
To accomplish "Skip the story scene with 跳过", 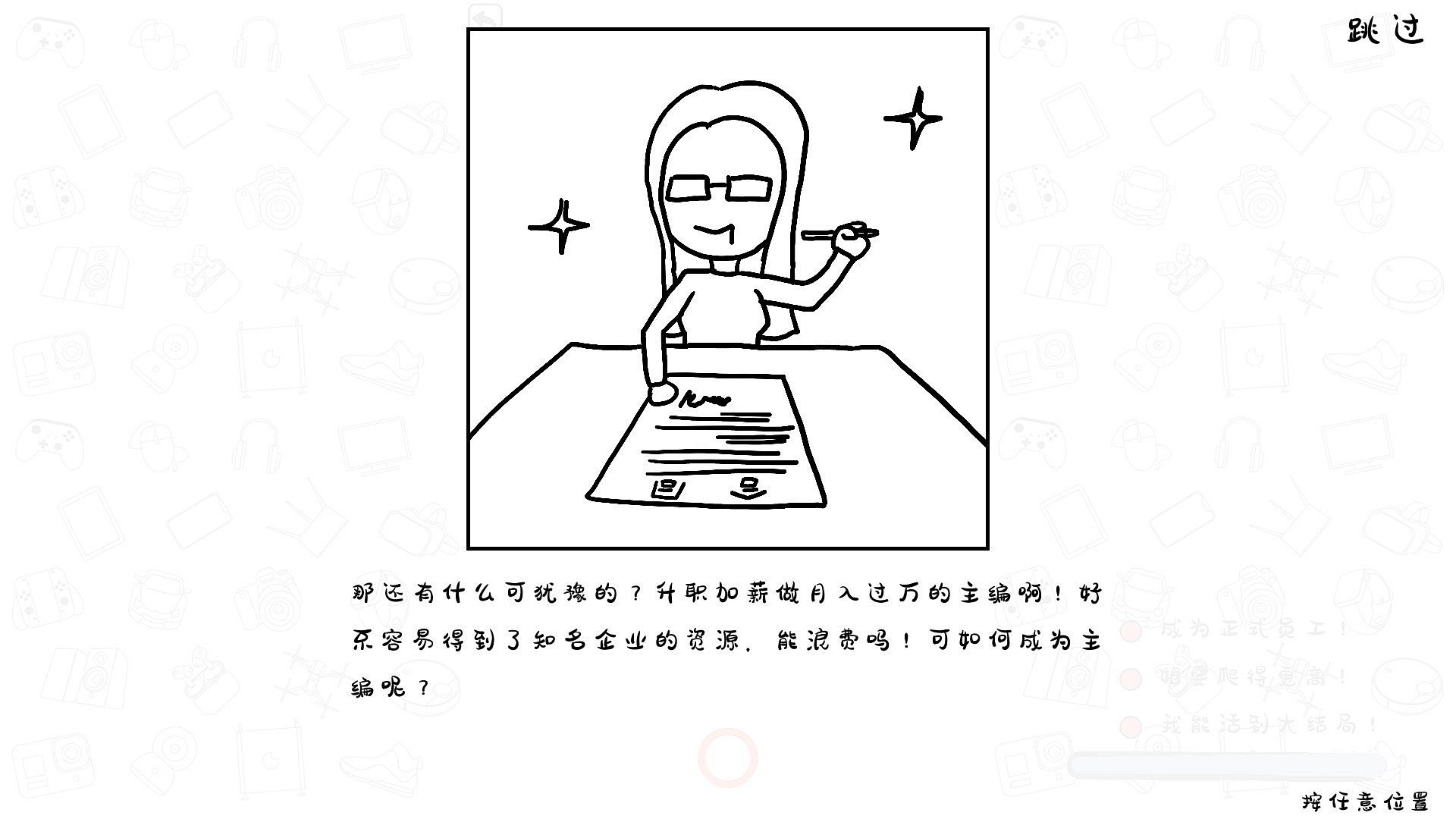I will tap(1385, 31).
